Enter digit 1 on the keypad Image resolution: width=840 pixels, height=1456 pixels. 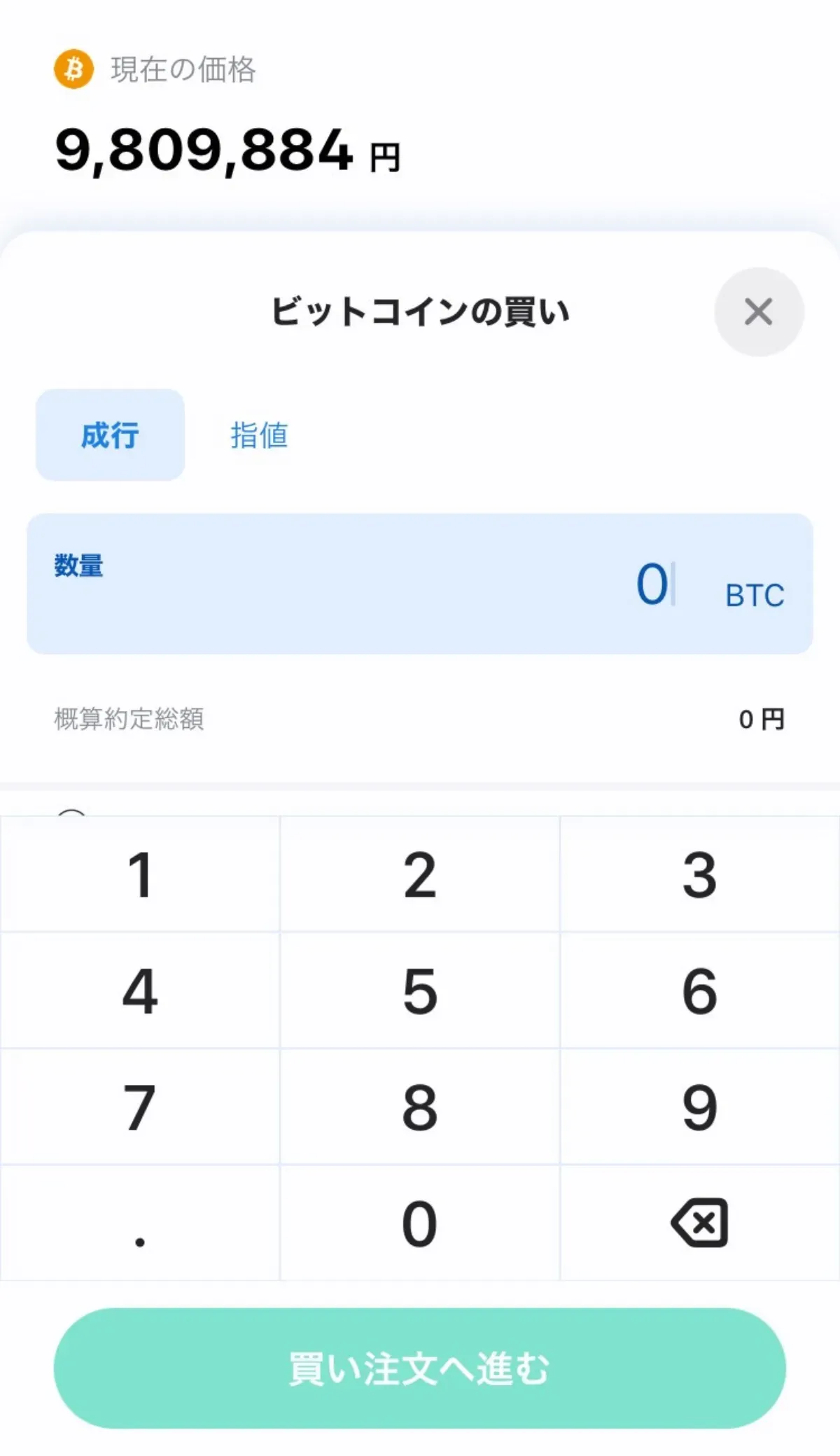tap(140, 874)
